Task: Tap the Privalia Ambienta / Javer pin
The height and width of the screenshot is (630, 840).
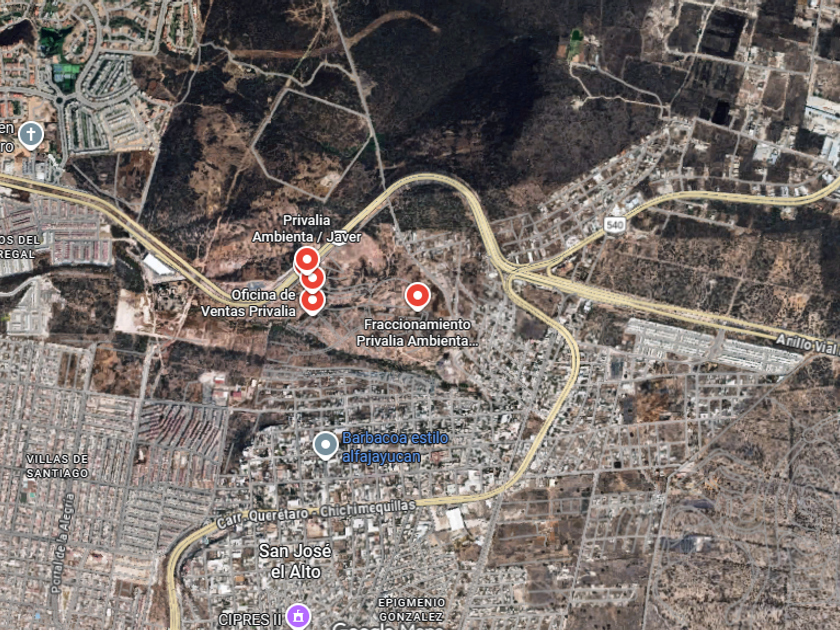Action: [x=305, y=259]
